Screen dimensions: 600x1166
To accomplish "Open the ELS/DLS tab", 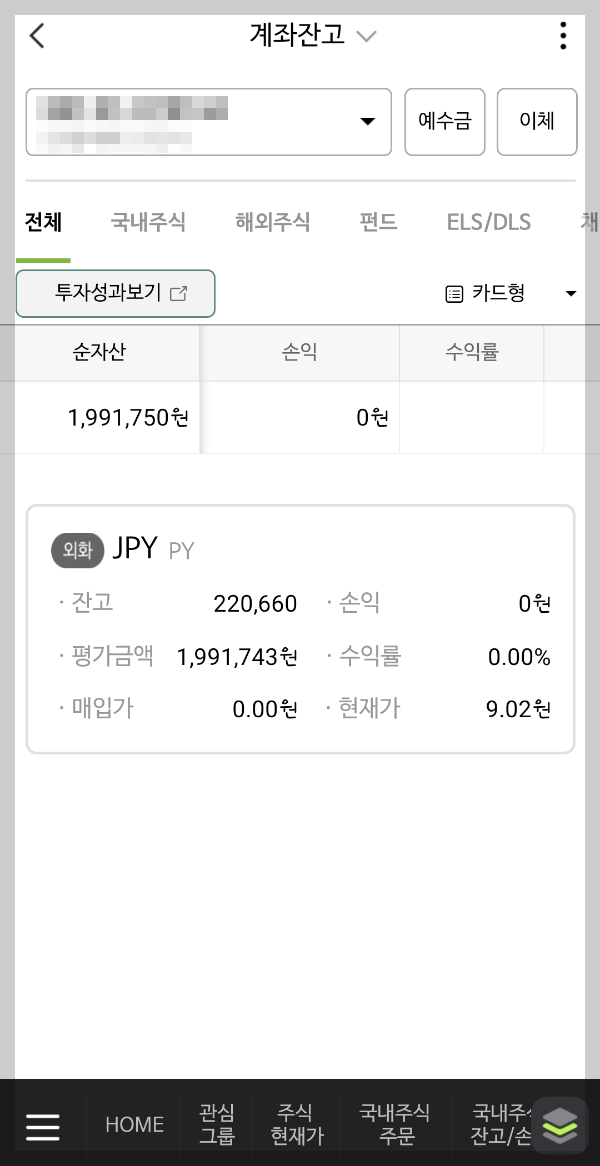I will pyautogui.click(x=488, y=222).
